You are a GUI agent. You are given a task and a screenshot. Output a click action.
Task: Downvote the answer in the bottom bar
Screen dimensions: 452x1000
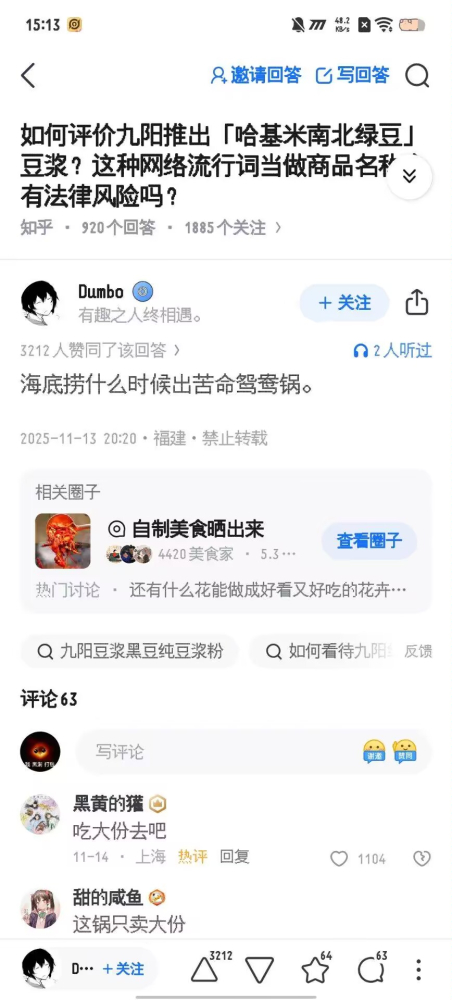(x=260, y=969)
